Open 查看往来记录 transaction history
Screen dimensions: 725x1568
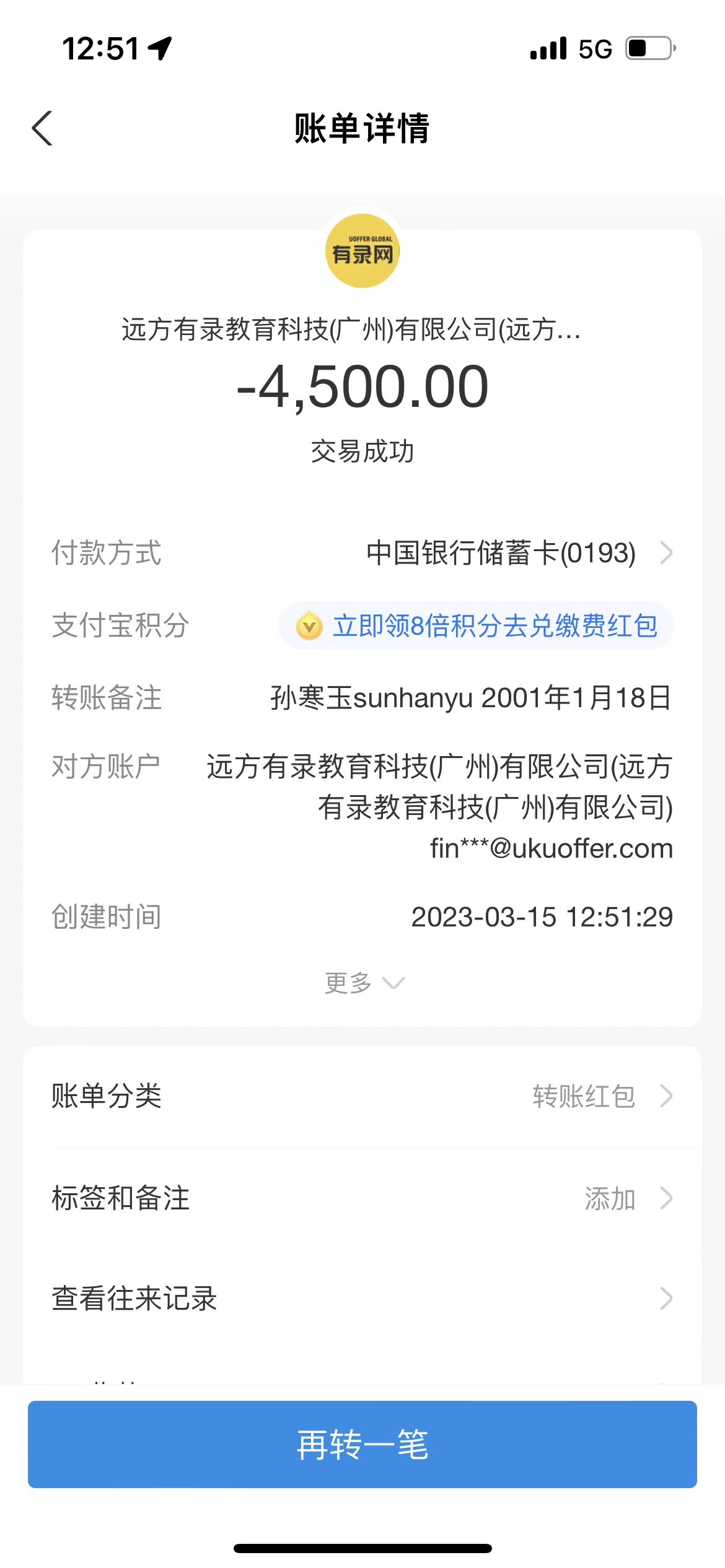click(362, 1299)
